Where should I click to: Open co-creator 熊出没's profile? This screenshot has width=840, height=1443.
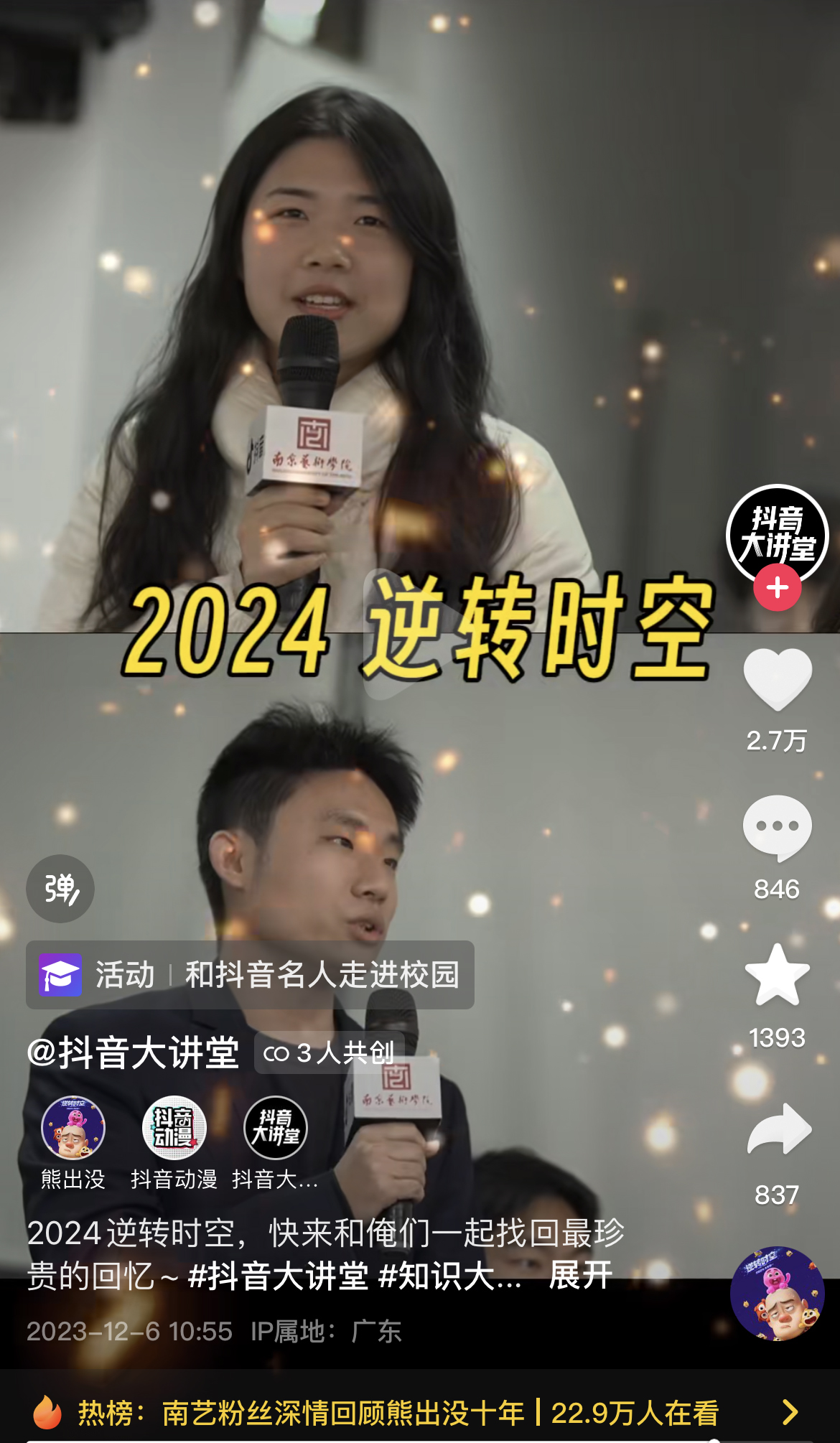click(x=73, y=1129)
